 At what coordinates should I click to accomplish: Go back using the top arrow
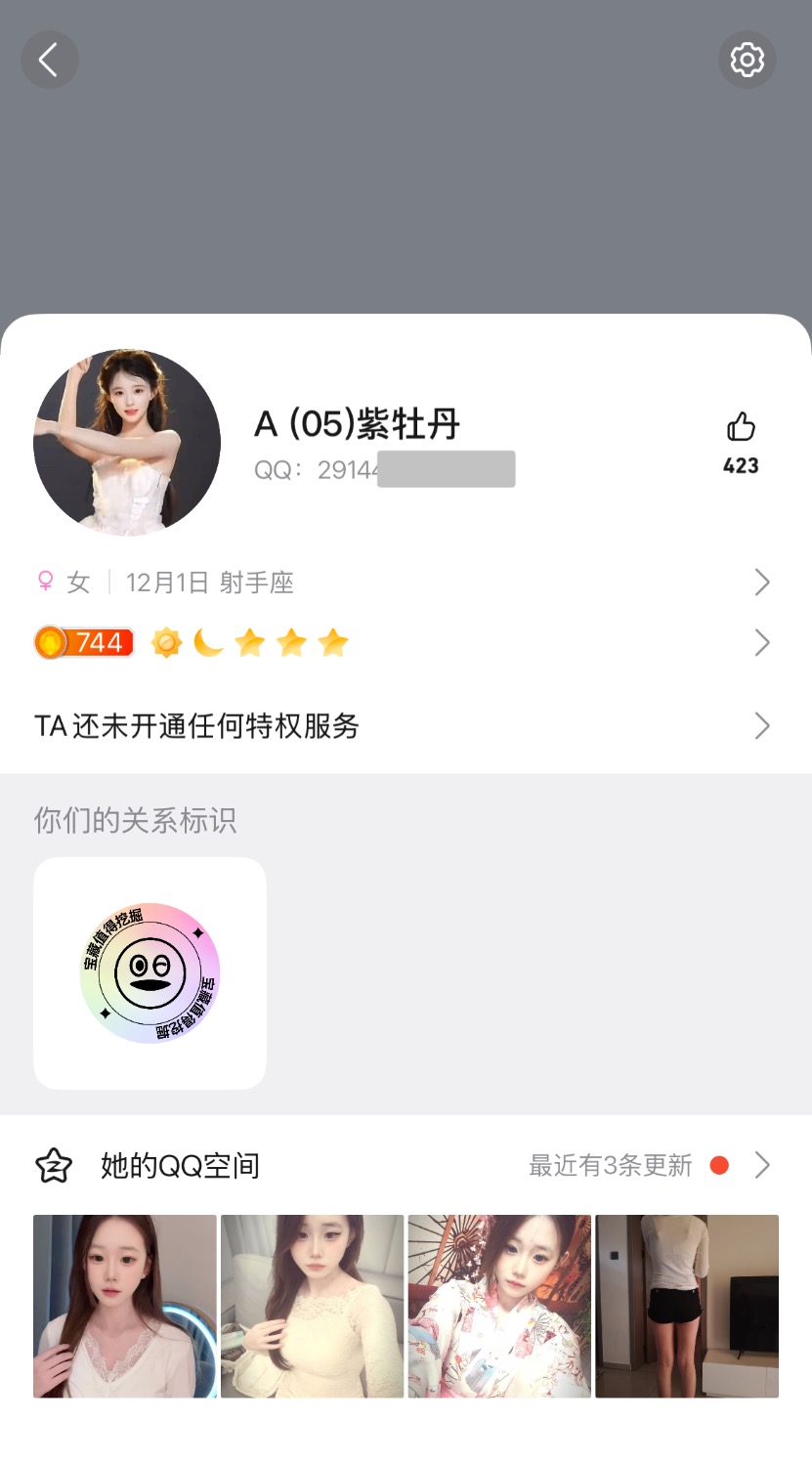coord(49,60)
